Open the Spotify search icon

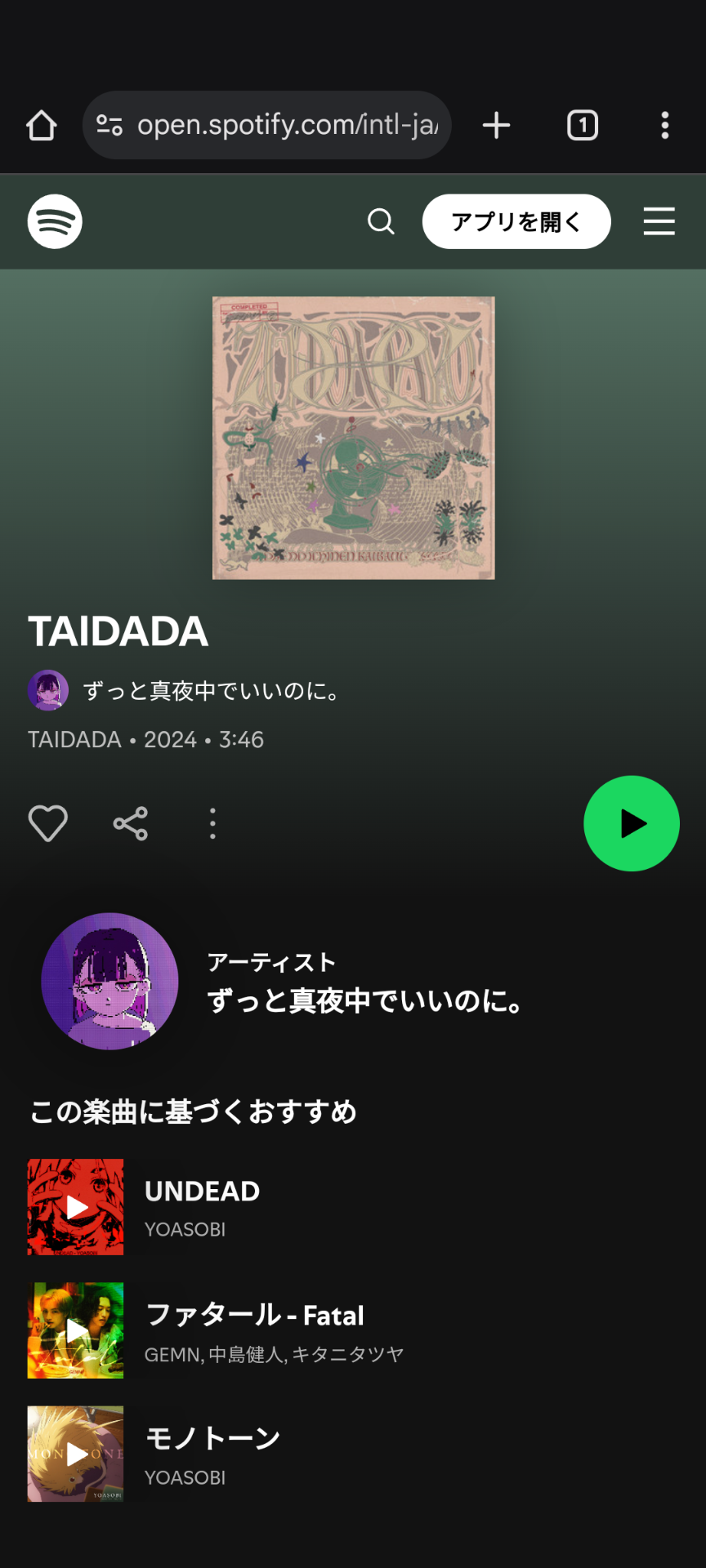pos(381,221)
